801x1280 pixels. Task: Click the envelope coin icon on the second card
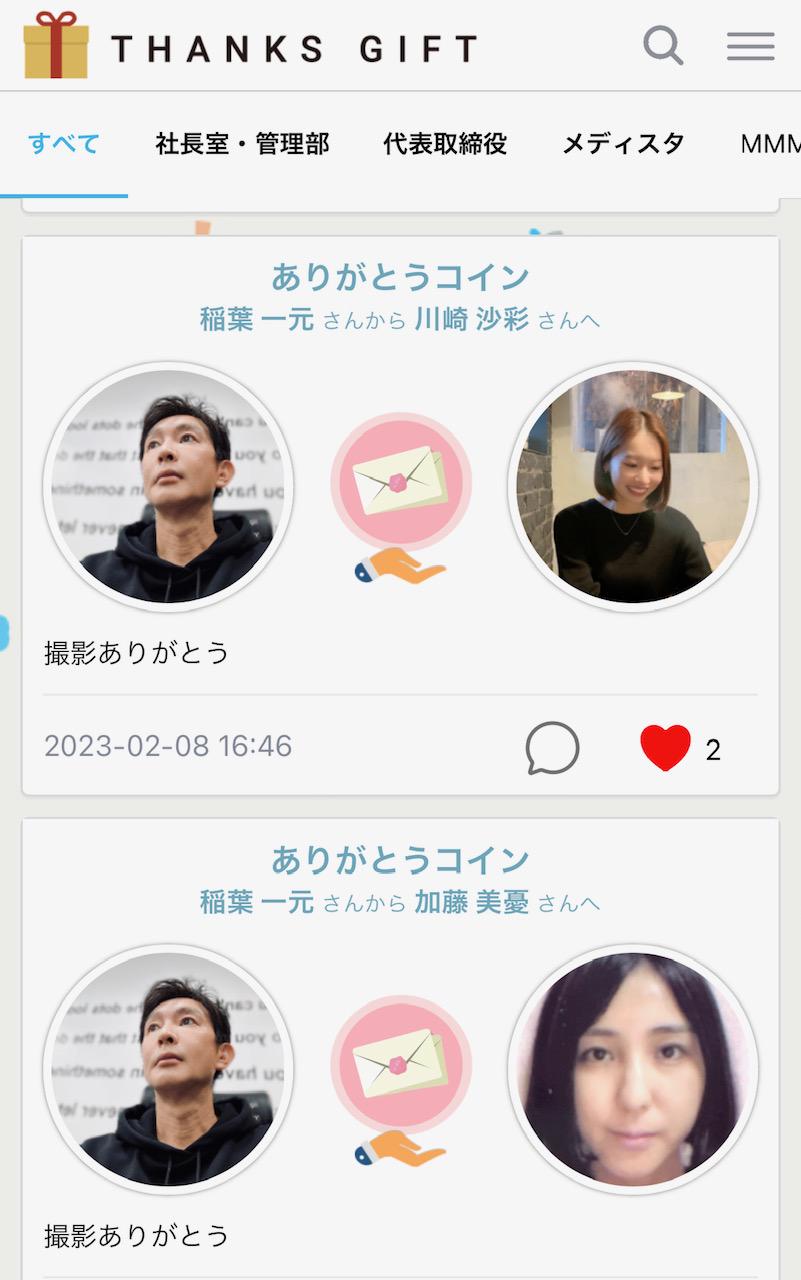tap(401, 1062)
